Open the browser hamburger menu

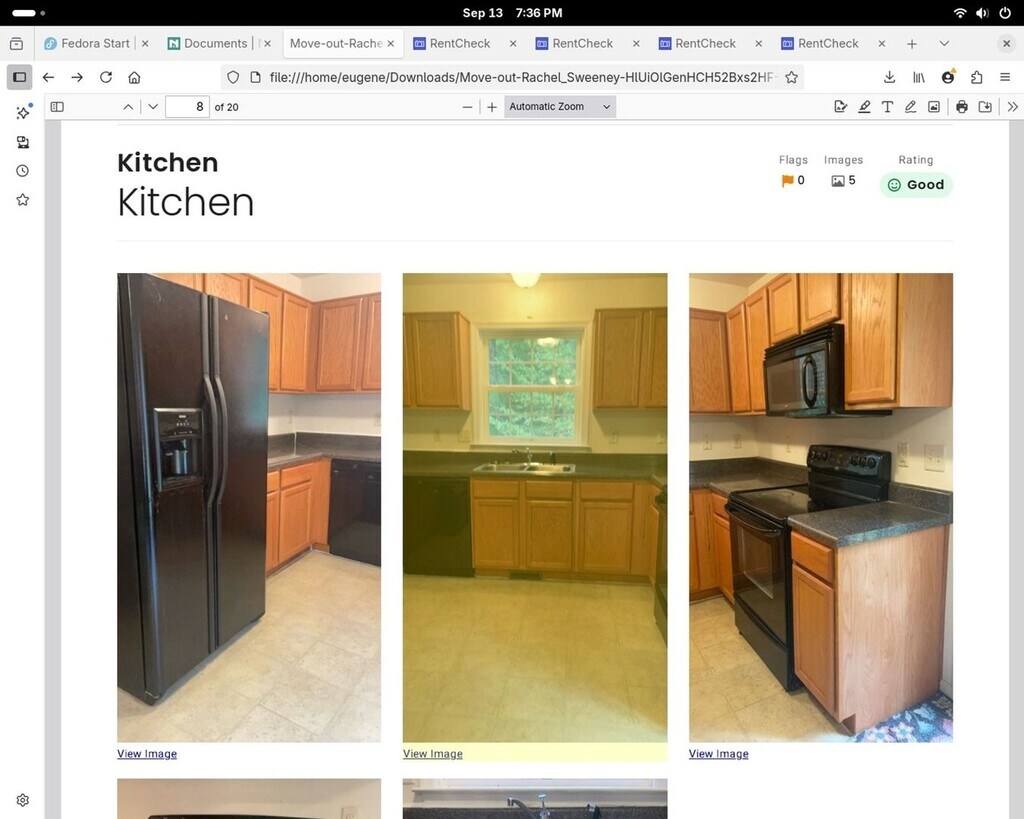[x=1005, y=77]
